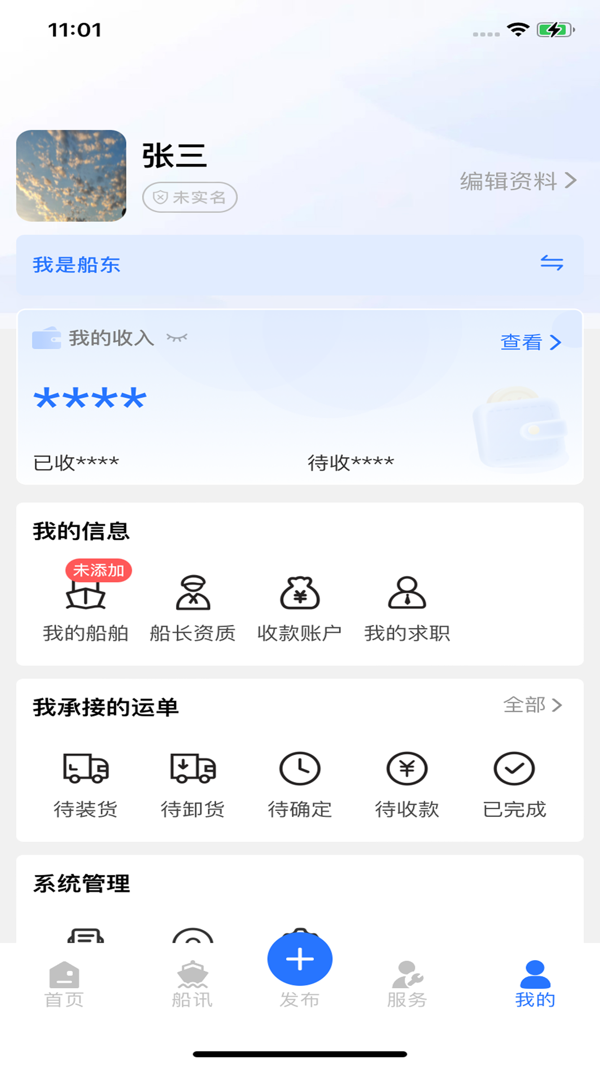Open 我的船舶 to add a ship

click(85, 606)
